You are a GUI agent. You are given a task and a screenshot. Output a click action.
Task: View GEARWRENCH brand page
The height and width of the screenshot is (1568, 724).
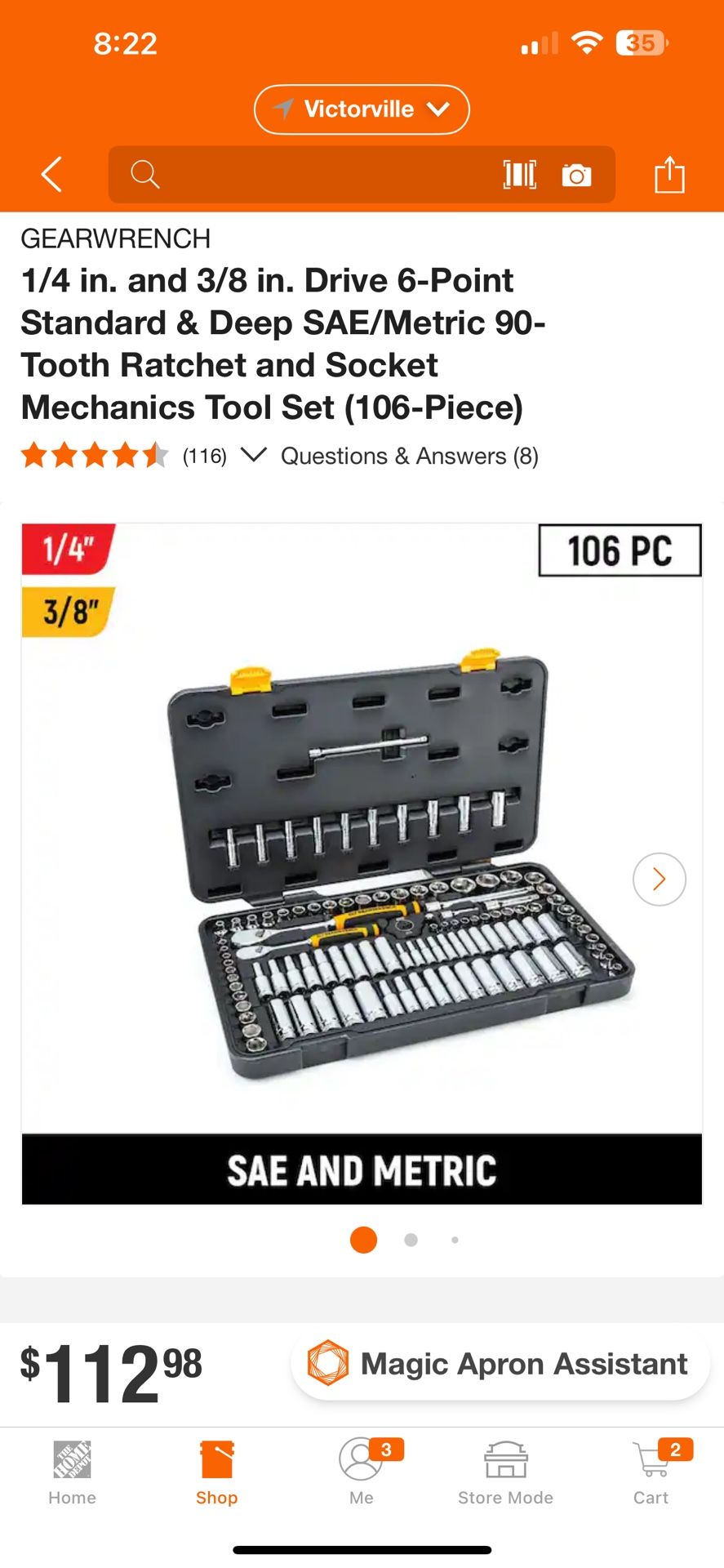116,238
